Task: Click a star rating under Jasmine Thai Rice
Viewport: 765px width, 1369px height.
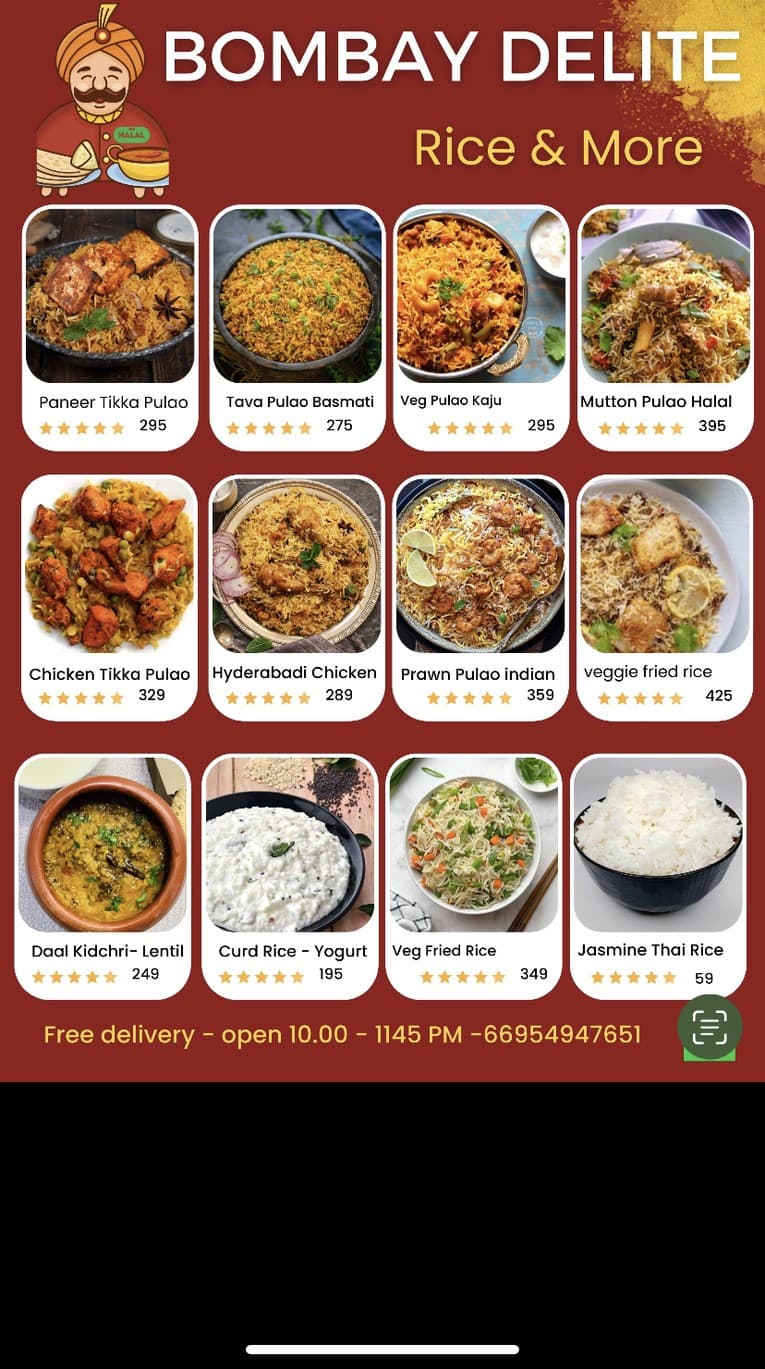Action: 630,976
